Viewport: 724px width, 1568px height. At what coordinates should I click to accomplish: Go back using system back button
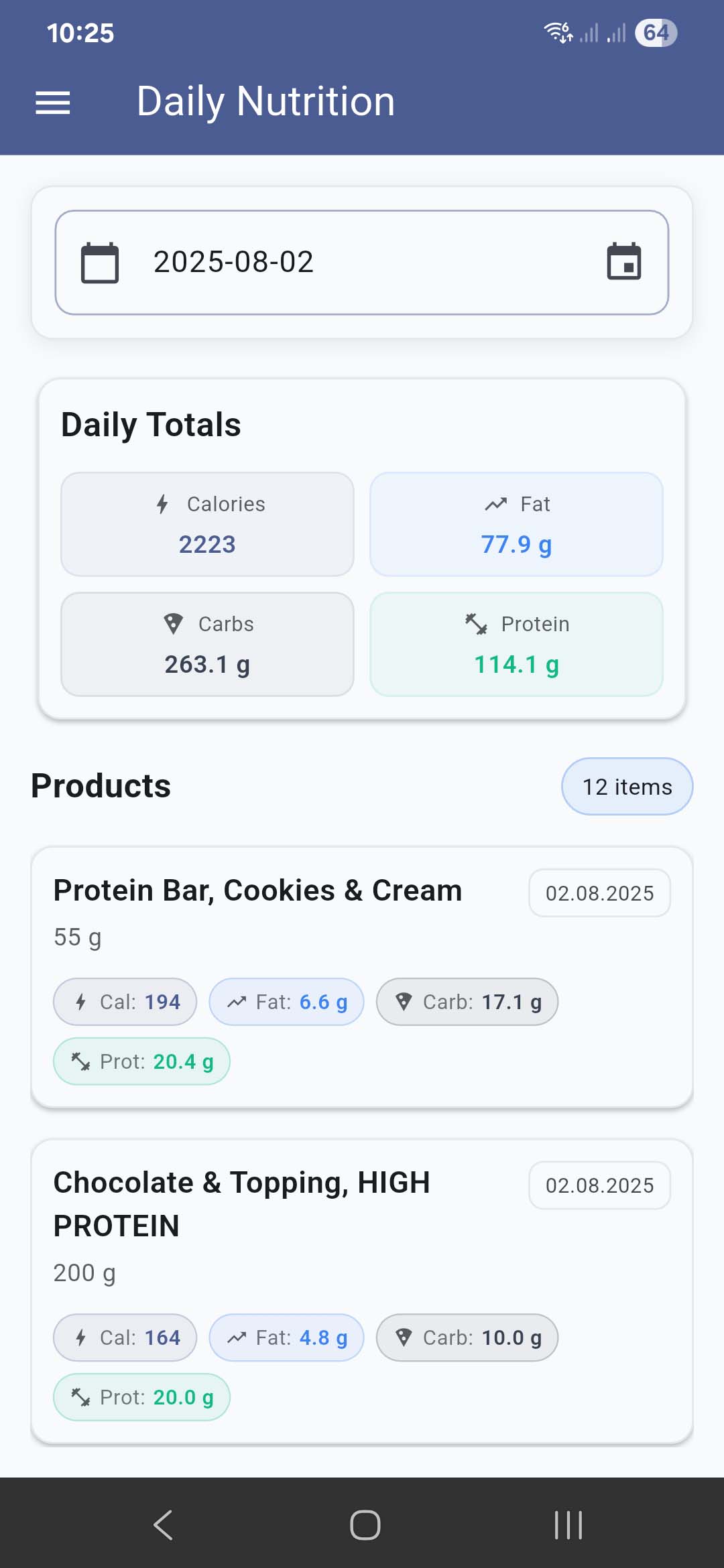tap(163, 1525)
